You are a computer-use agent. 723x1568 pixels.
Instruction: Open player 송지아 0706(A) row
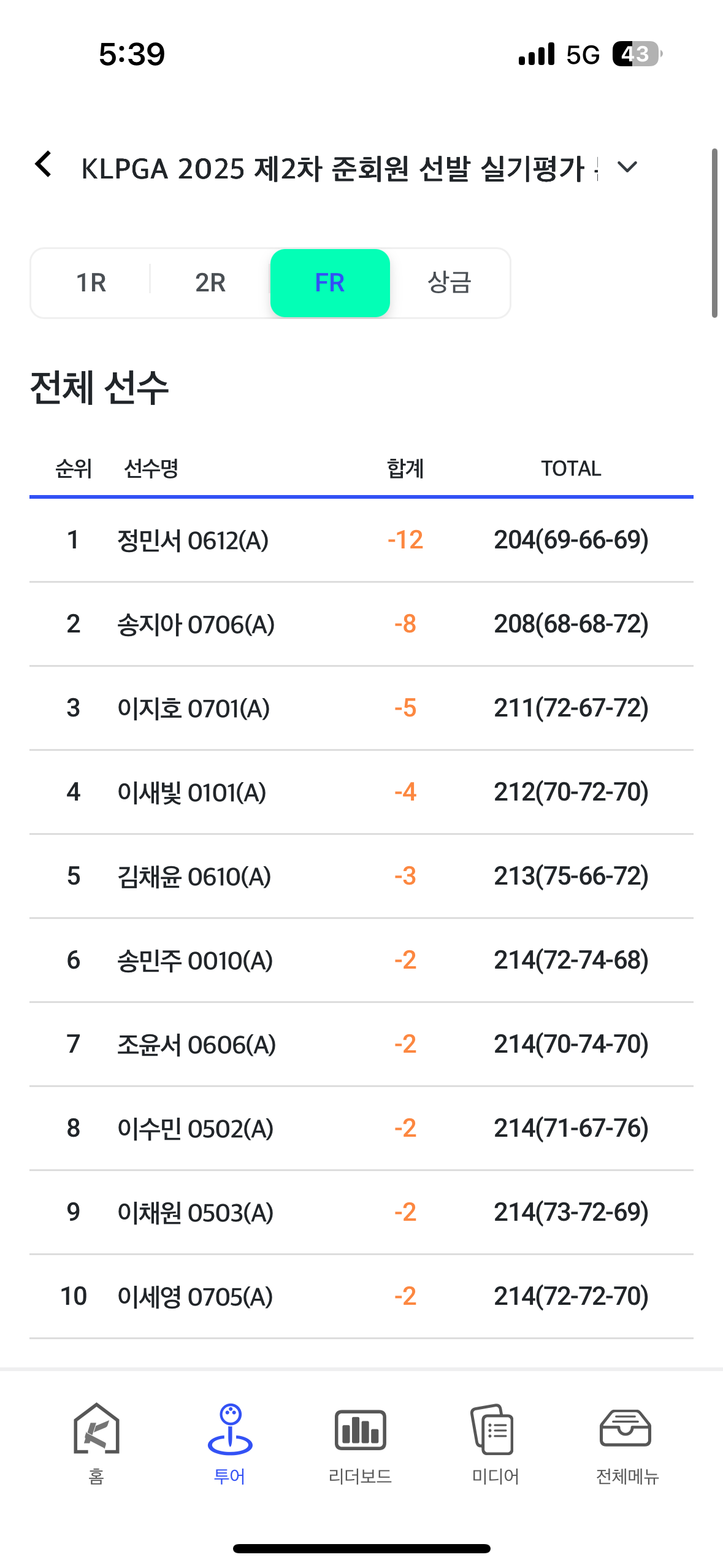click(361, 625)
